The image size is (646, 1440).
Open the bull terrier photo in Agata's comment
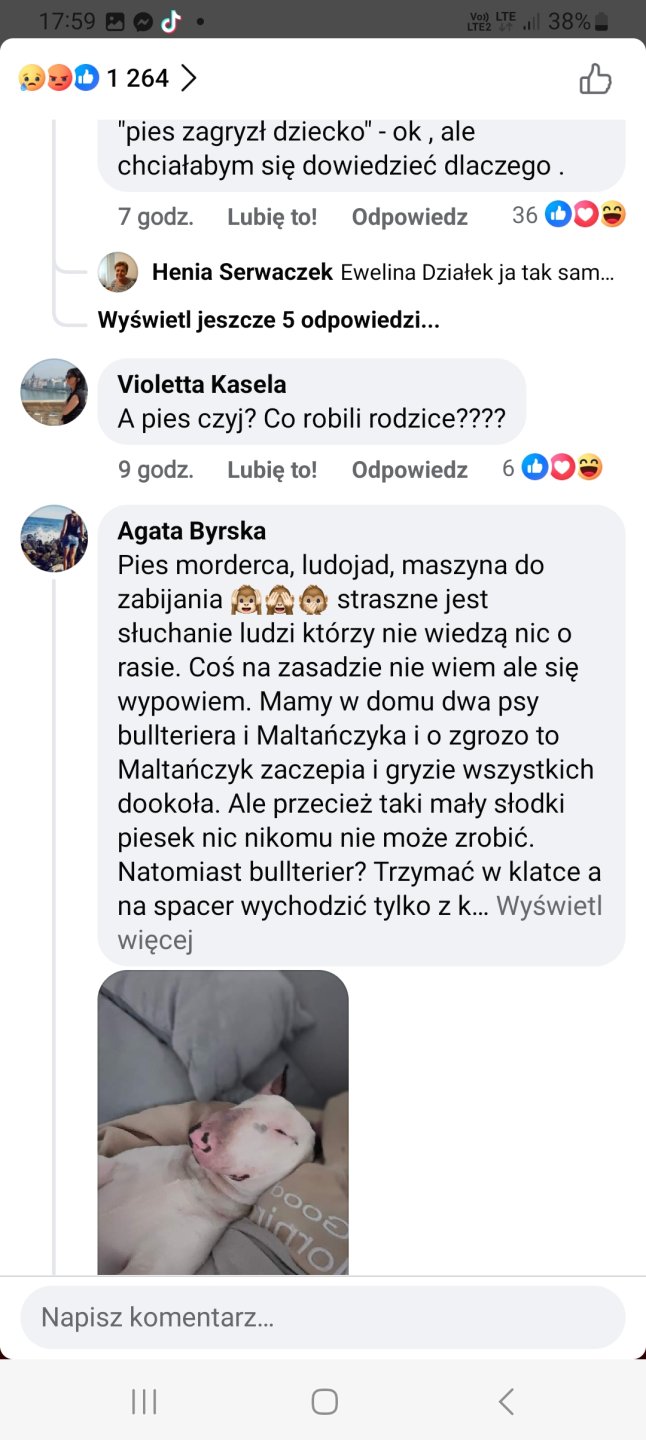tap(223, 1121)
